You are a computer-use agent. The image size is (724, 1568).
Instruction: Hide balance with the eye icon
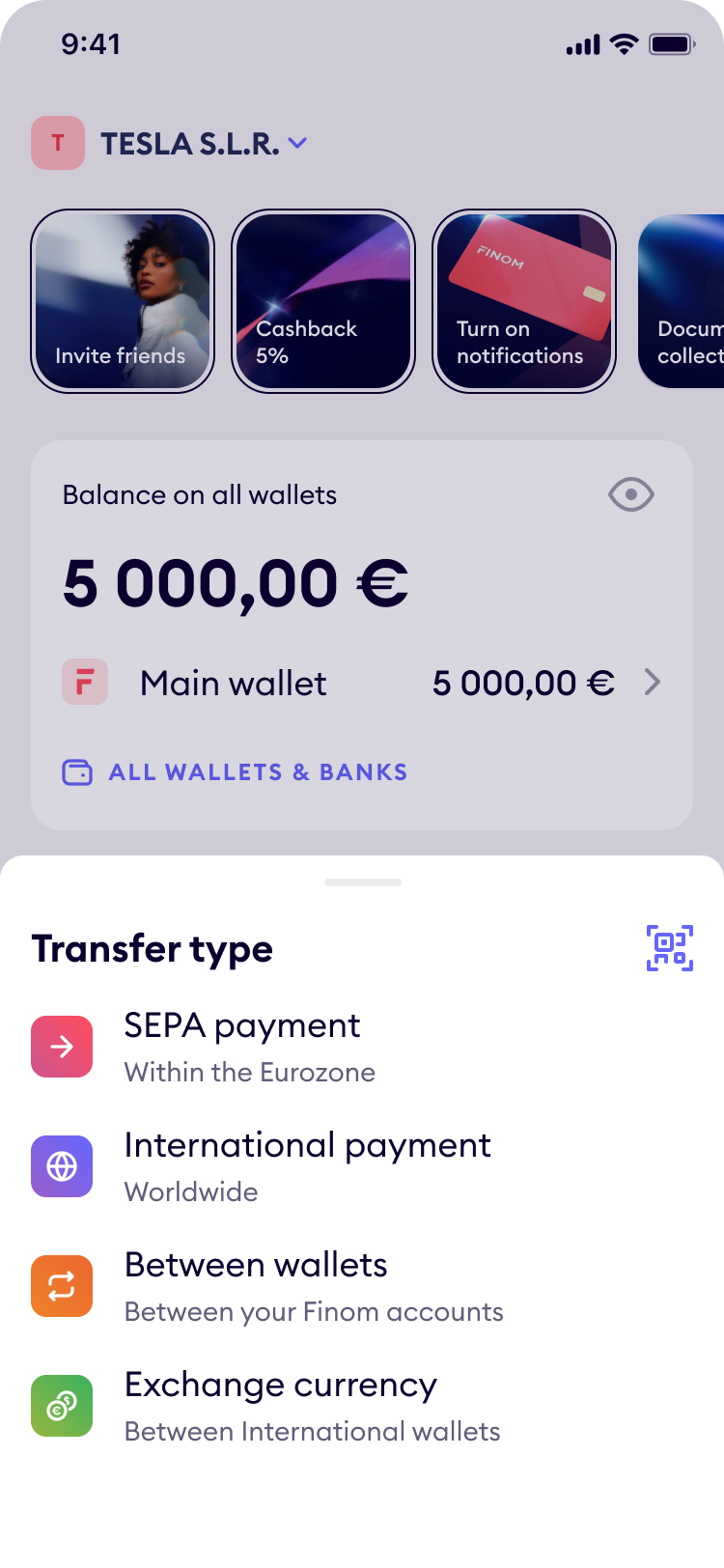(631, 494)
